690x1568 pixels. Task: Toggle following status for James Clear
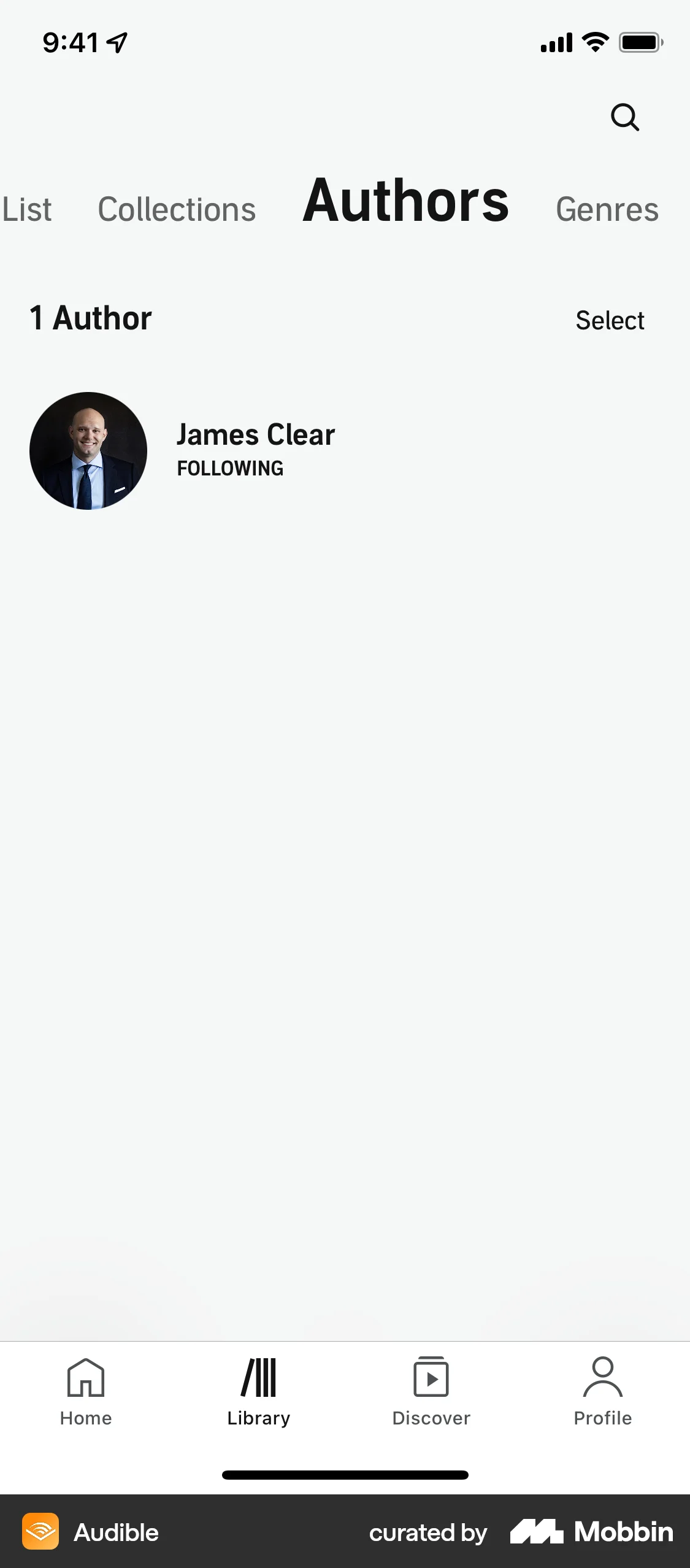230,467
